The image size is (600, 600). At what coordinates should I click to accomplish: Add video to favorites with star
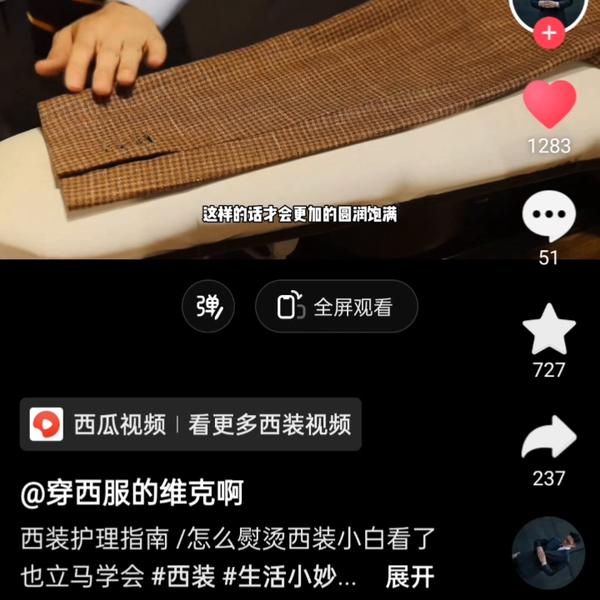pos(549,331)
